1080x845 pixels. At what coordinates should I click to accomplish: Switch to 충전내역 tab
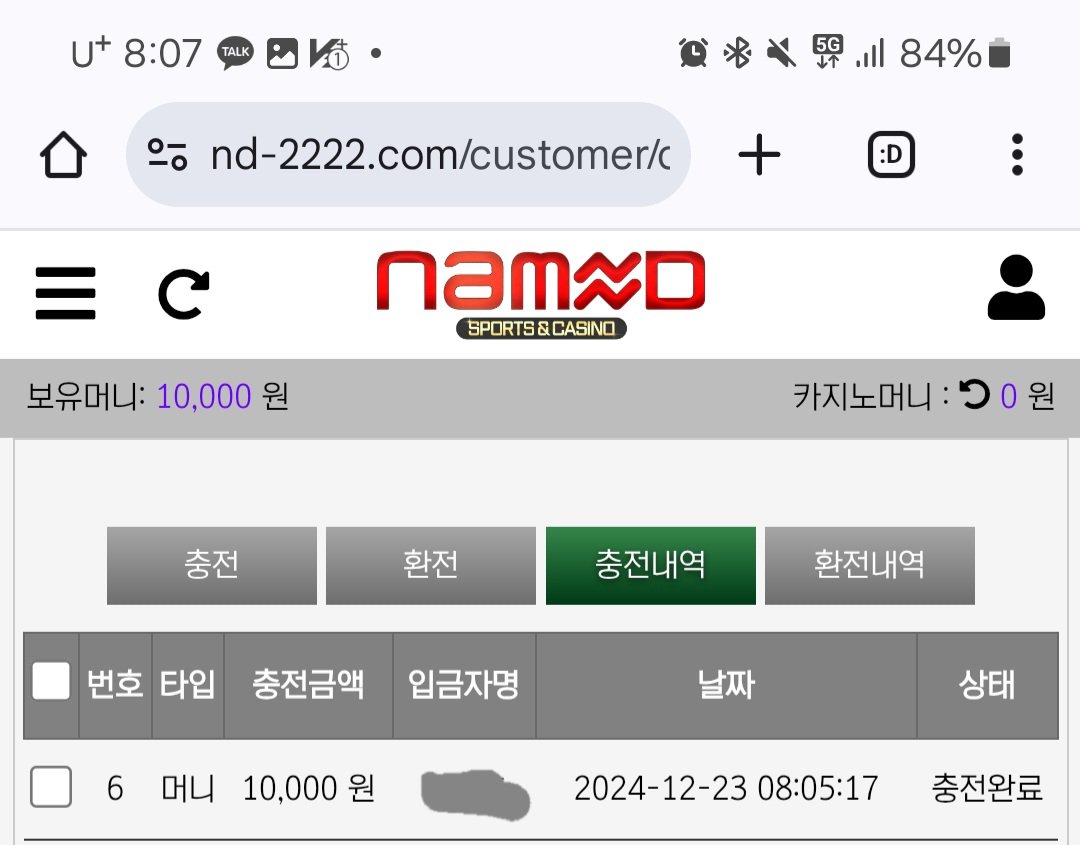click(x=650, y=565)
